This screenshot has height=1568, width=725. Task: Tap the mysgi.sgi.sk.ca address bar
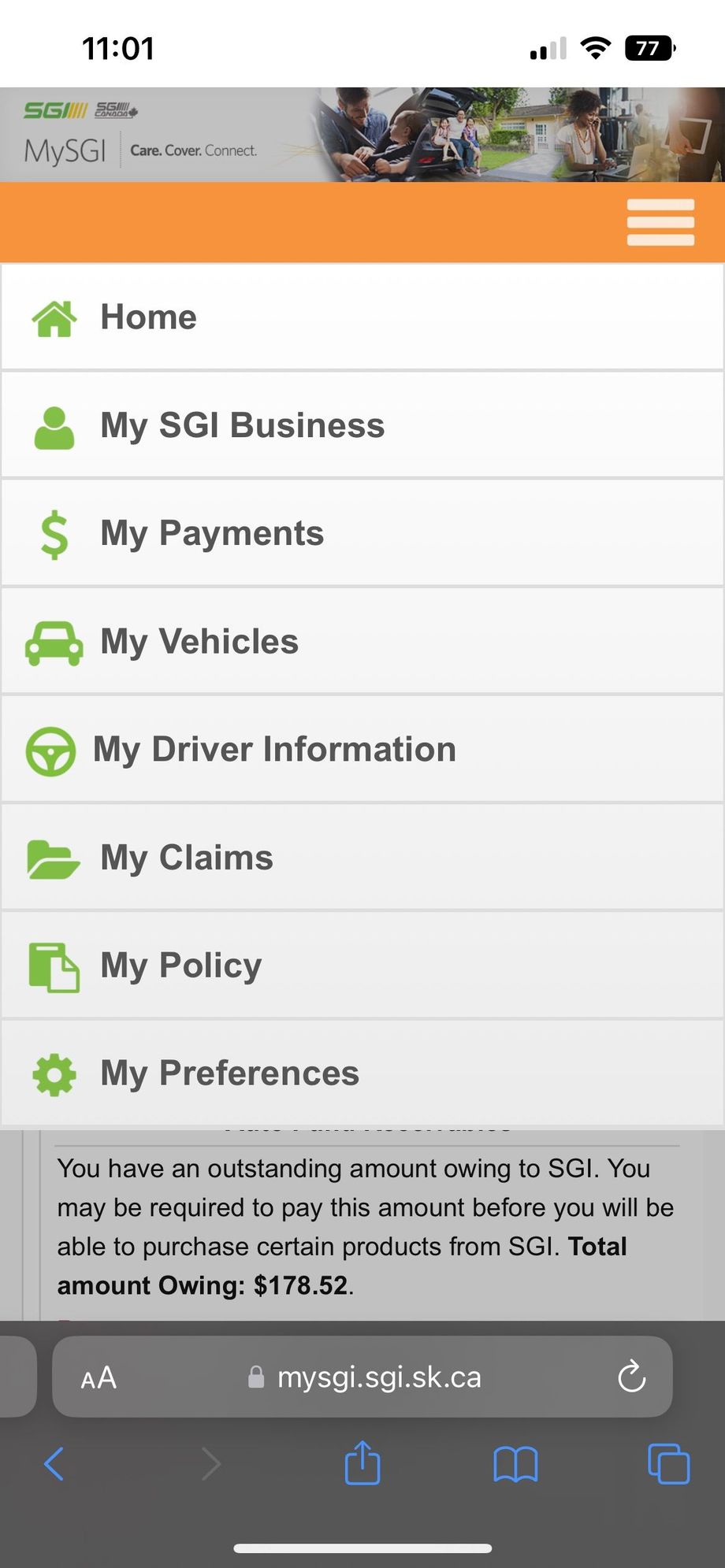tap(378, 1377)
